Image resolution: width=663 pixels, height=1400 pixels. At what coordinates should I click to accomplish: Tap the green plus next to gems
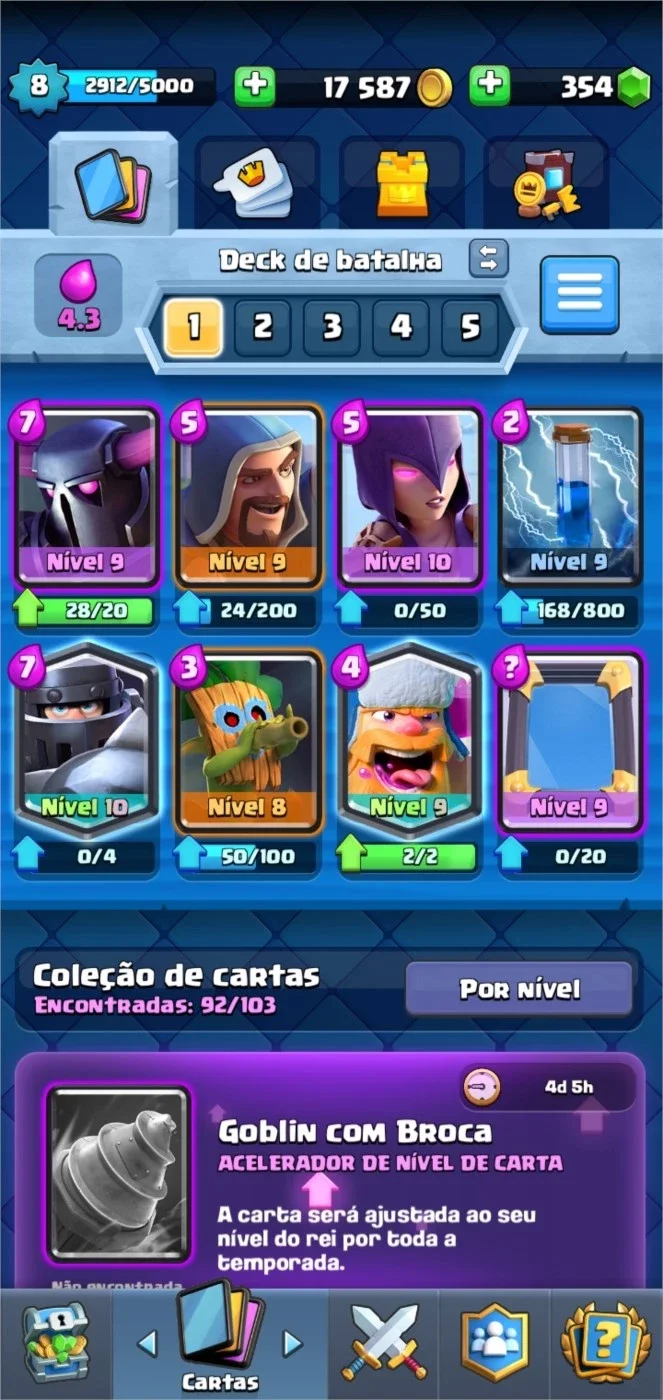pyautogui.click(x=490, y=87)
